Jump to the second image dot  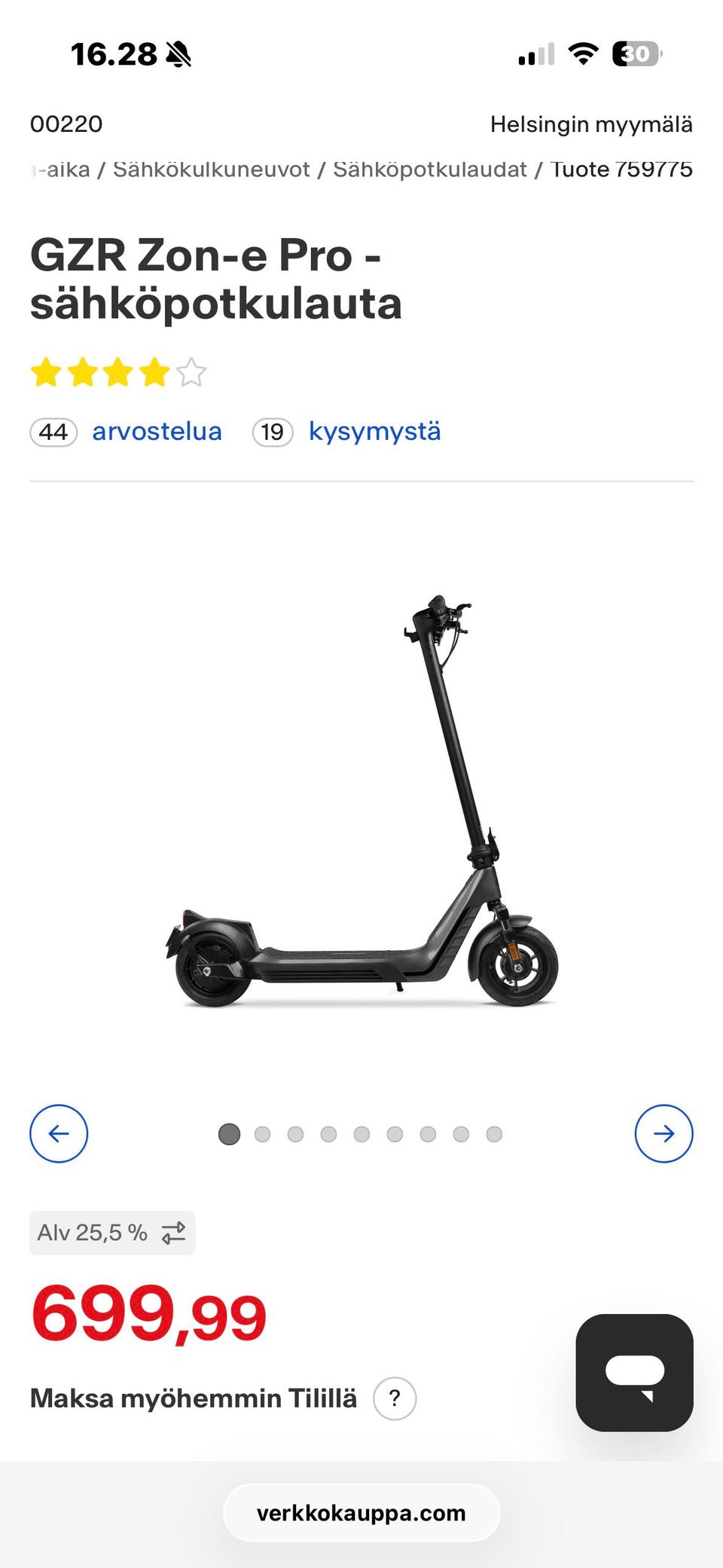click(262, 1134)
